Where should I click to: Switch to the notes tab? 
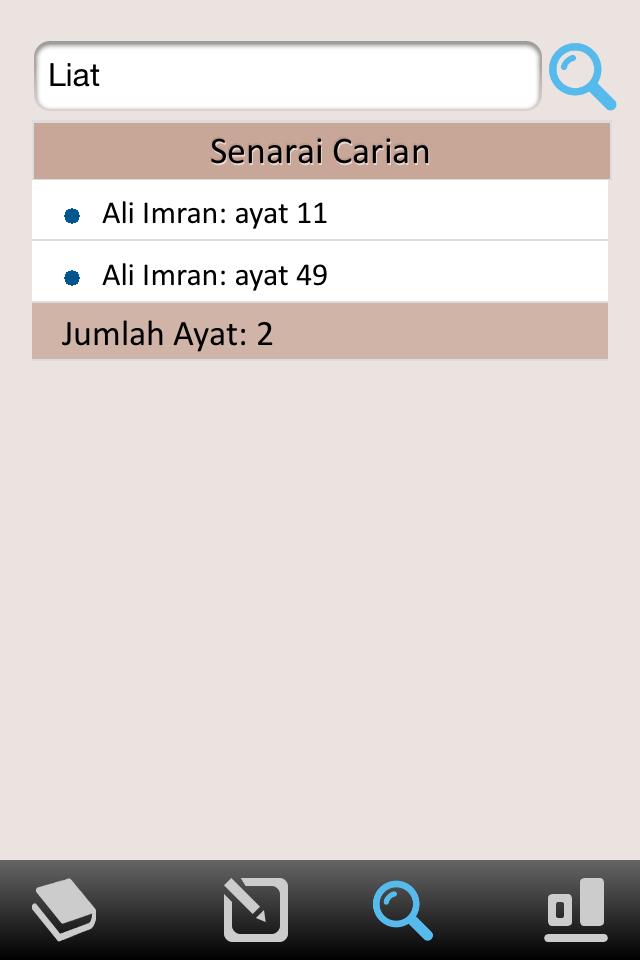coord(256,909)
